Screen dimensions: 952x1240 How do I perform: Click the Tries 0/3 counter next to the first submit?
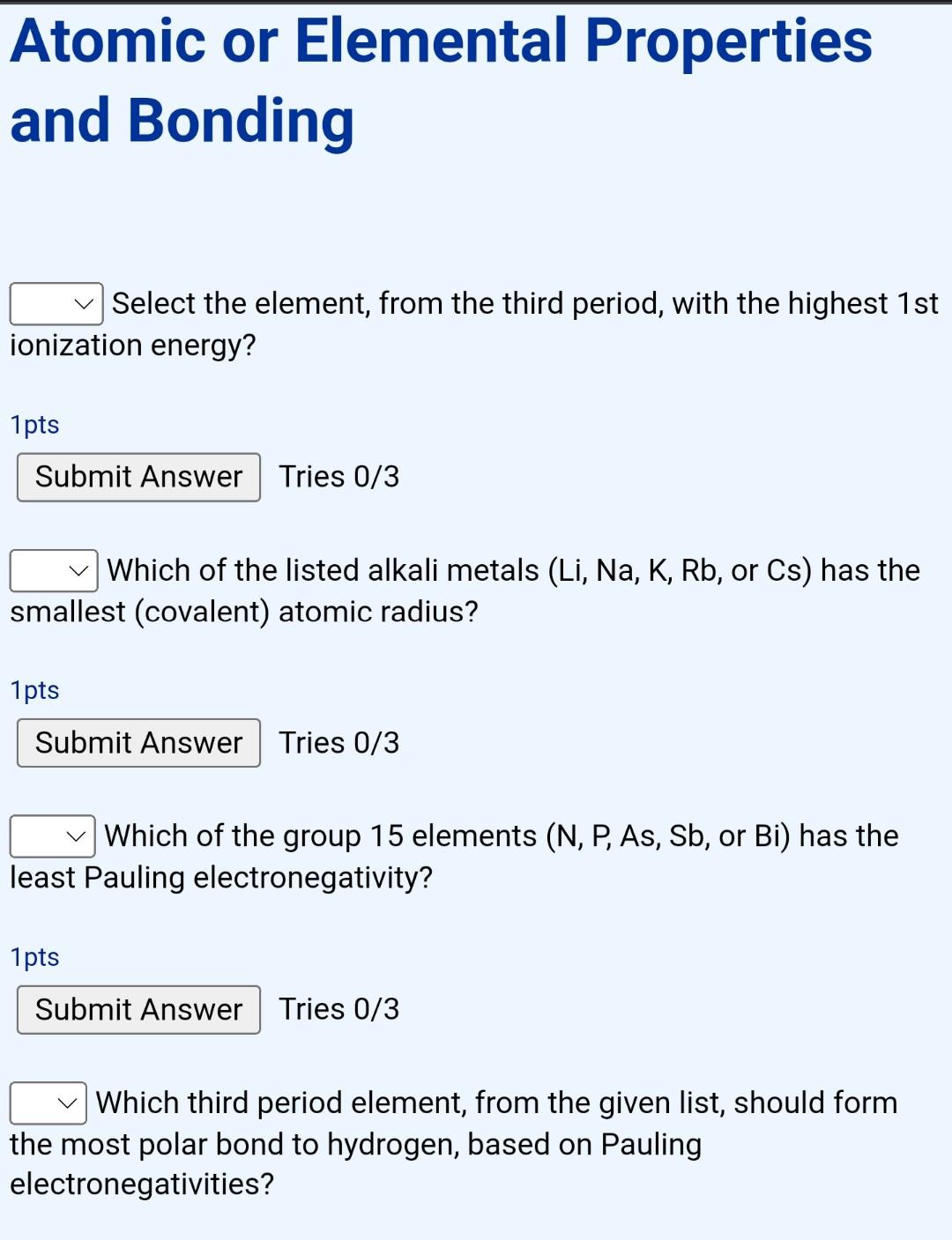(338, 477)
